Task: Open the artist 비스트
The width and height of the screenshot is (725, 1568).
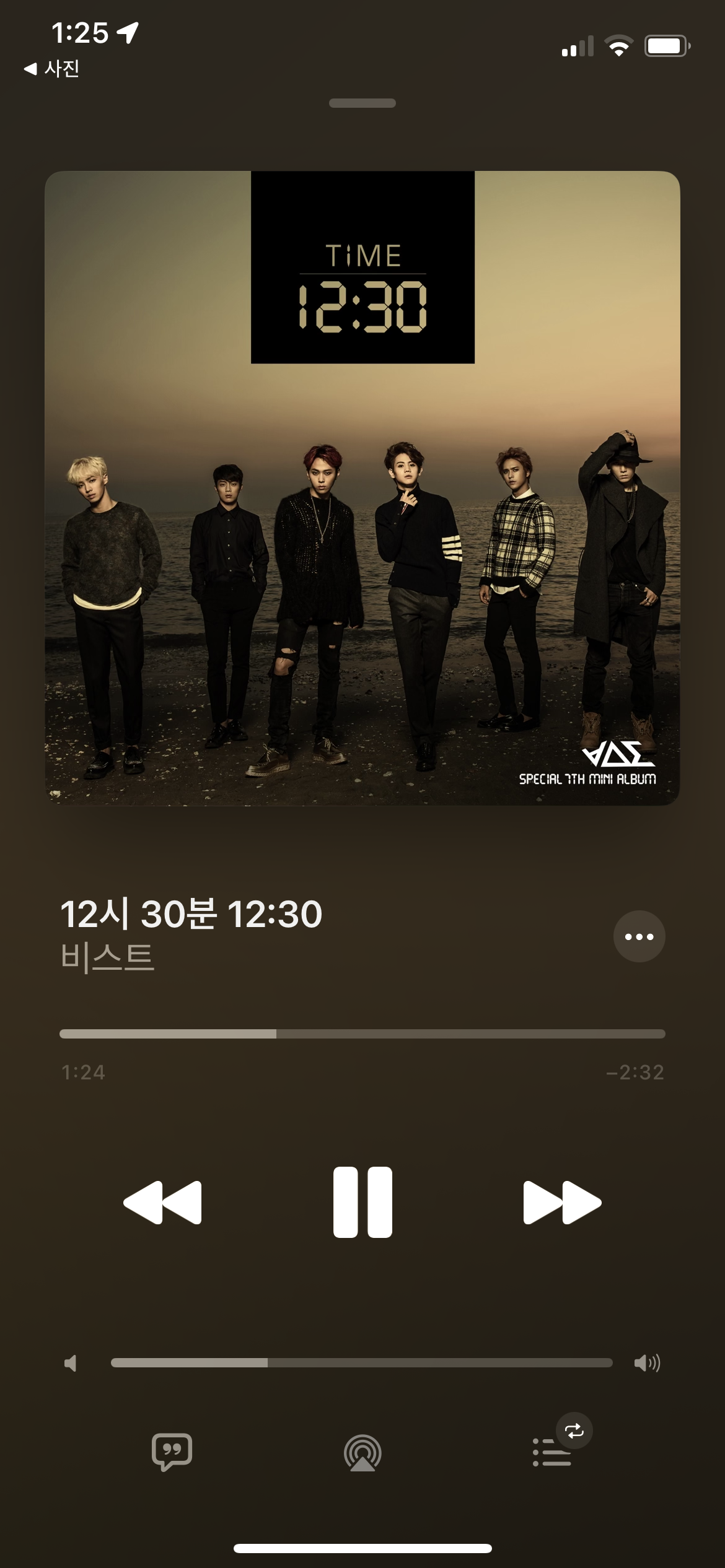Action: pos(107,956)
